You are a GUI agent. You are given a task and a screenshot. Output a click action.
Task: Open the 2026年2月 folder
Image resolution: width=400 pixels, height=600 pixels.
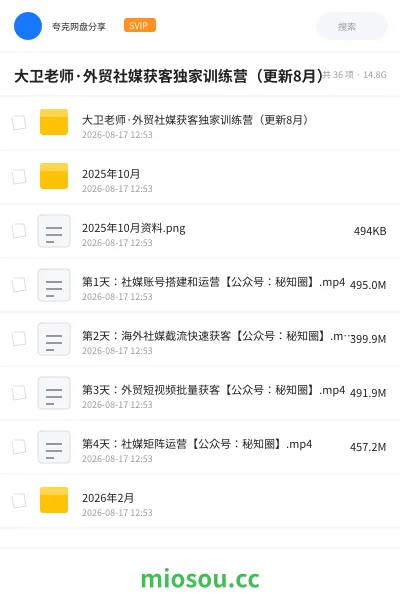point(200,501)
